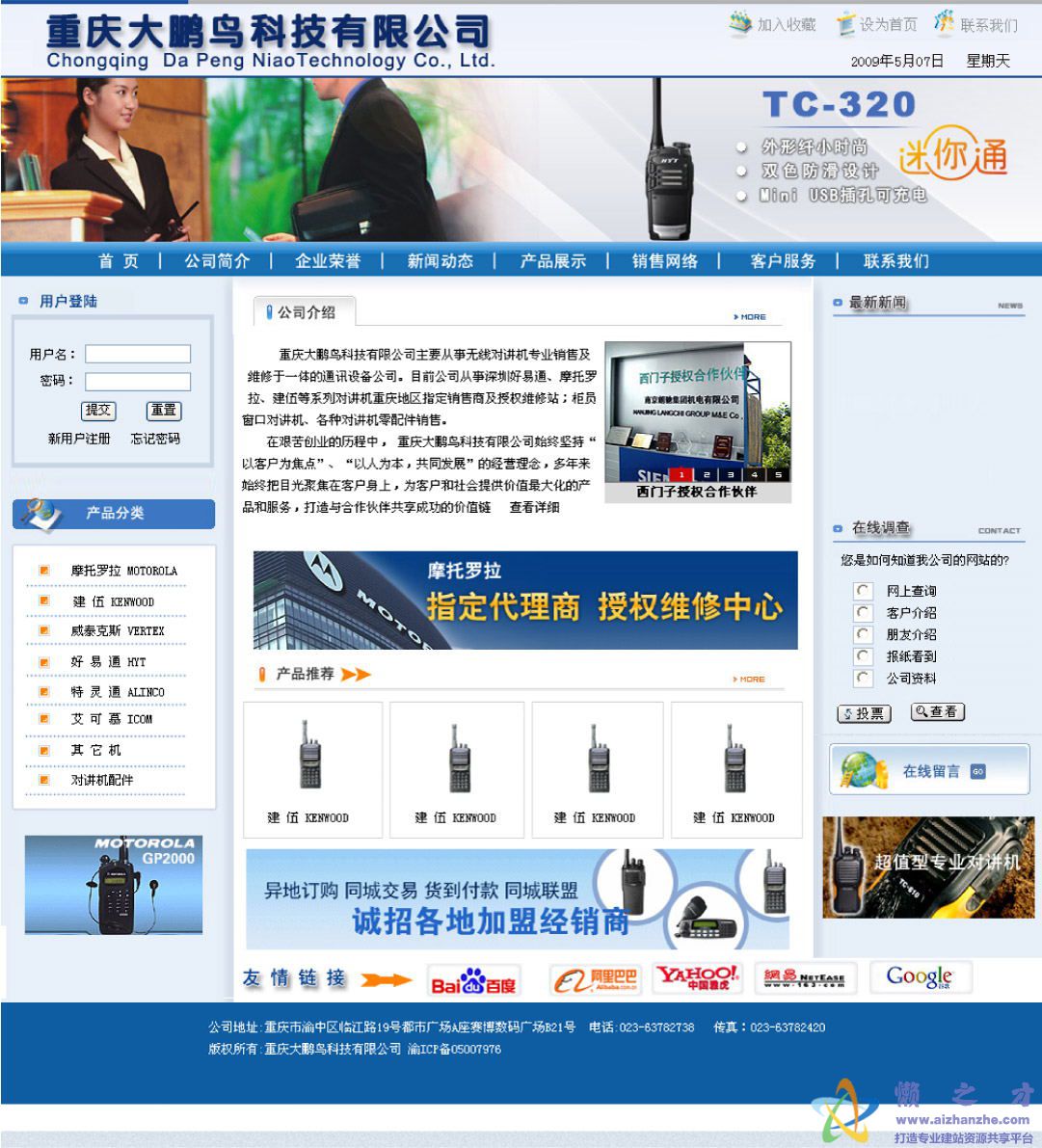Clear the login form with 重置

(163, 411)
